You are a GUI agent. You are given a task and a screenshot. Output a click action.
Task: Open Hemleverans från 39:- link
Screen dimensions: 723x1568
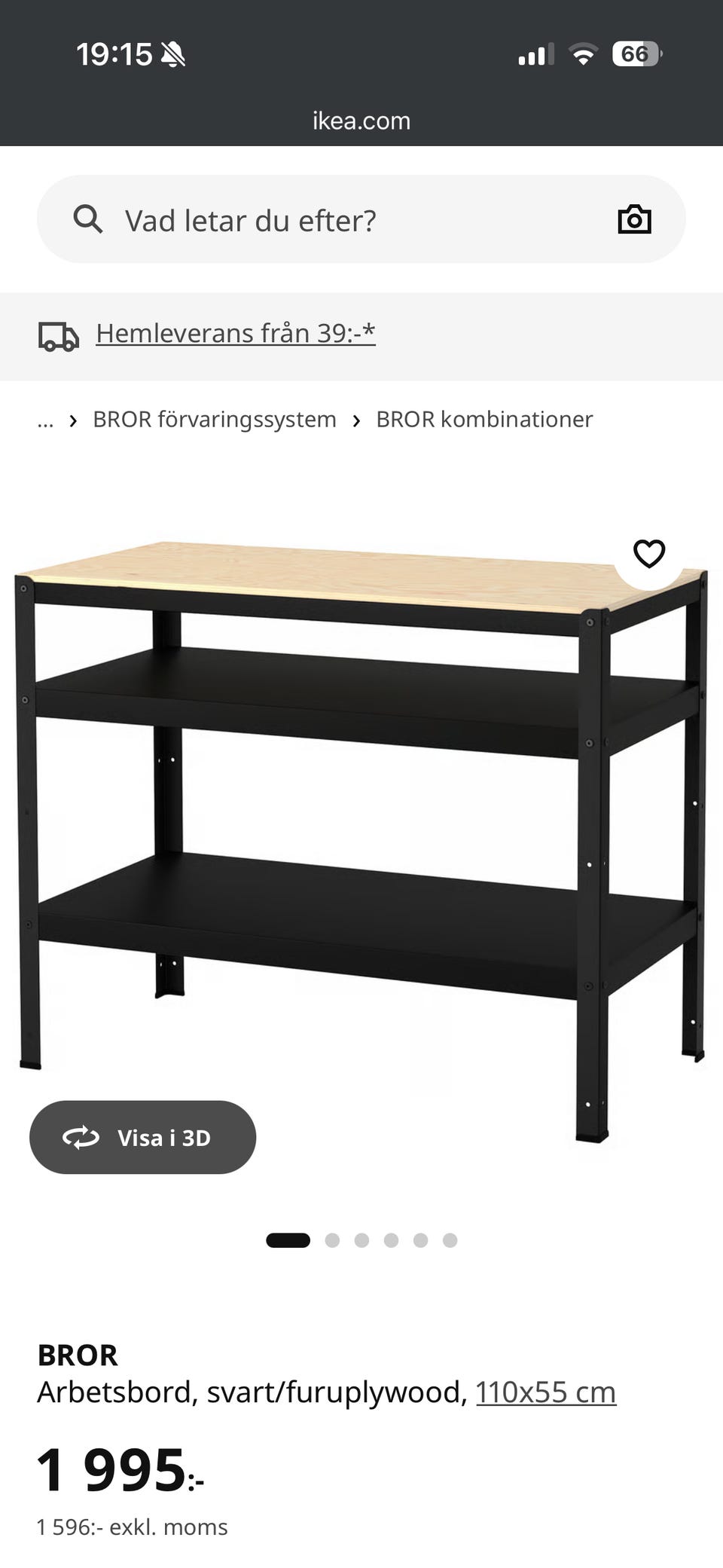[235, 332]
